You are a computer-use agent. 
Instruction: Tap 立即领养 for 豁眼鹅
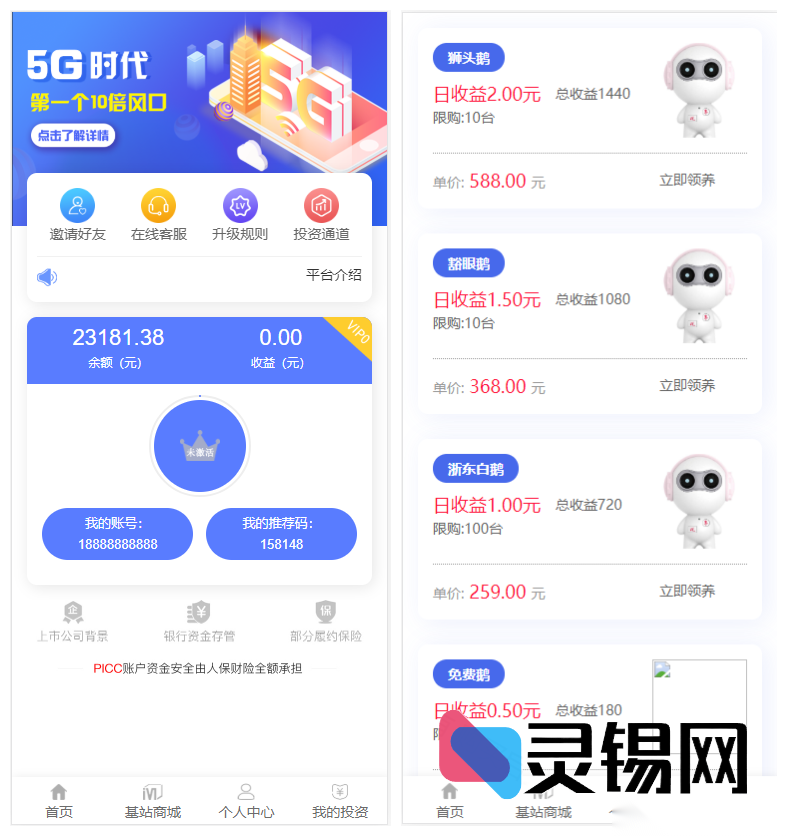687,385
